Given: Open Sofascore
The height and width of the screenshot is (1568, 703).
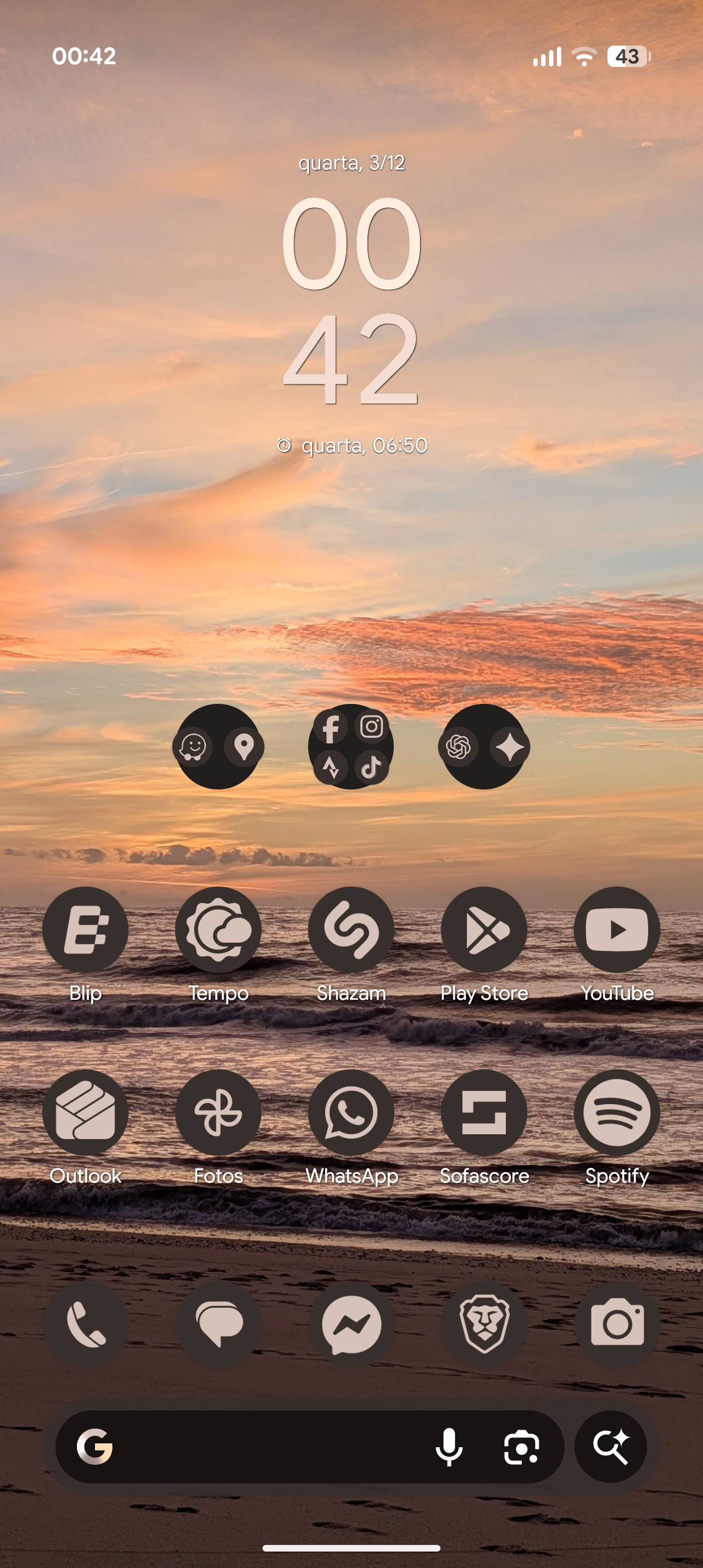Looking at the screenshot, I should 484,1112.
